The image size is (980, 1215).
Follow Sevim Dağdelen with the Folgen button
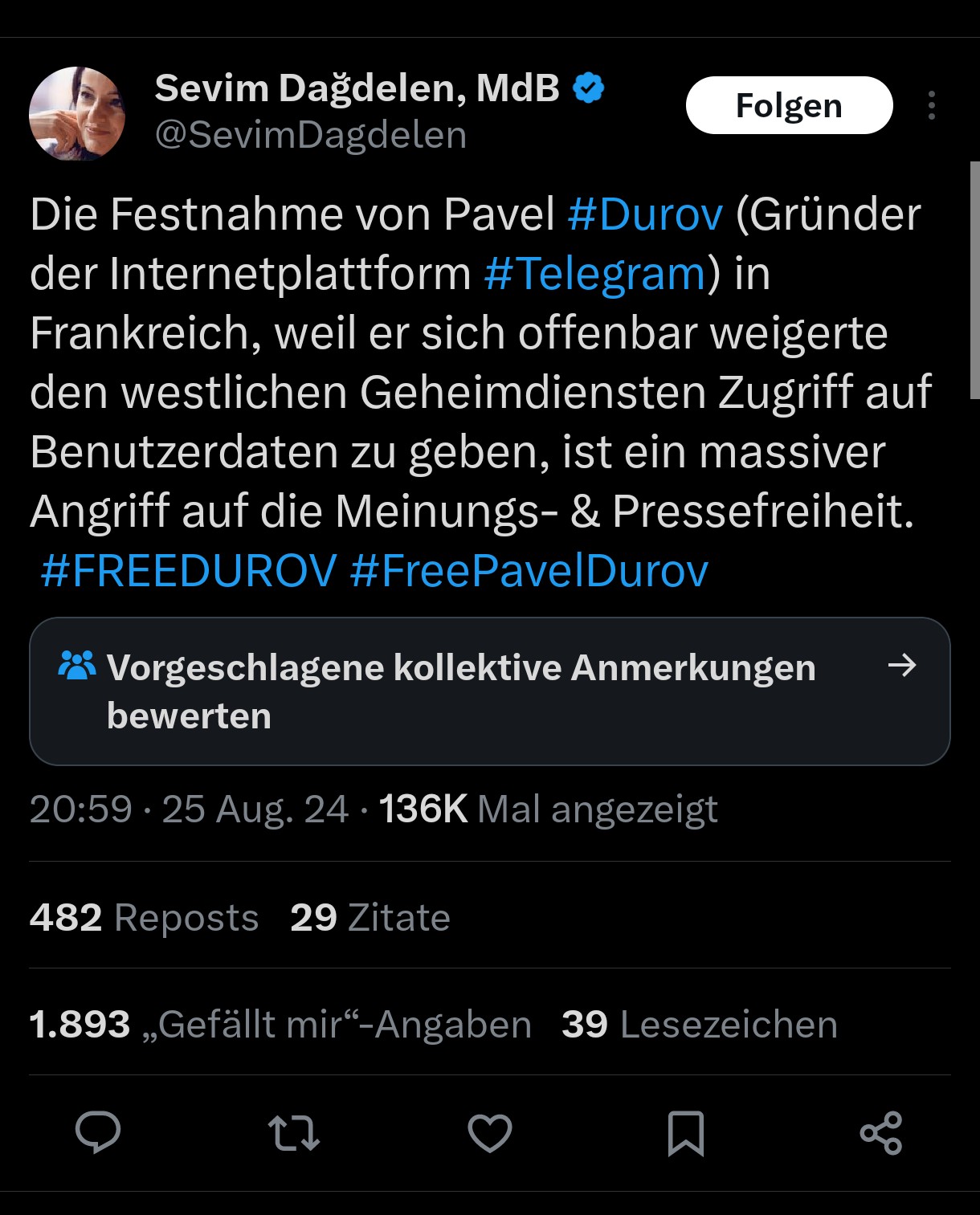pyautogui.click(x=789, y=105)
